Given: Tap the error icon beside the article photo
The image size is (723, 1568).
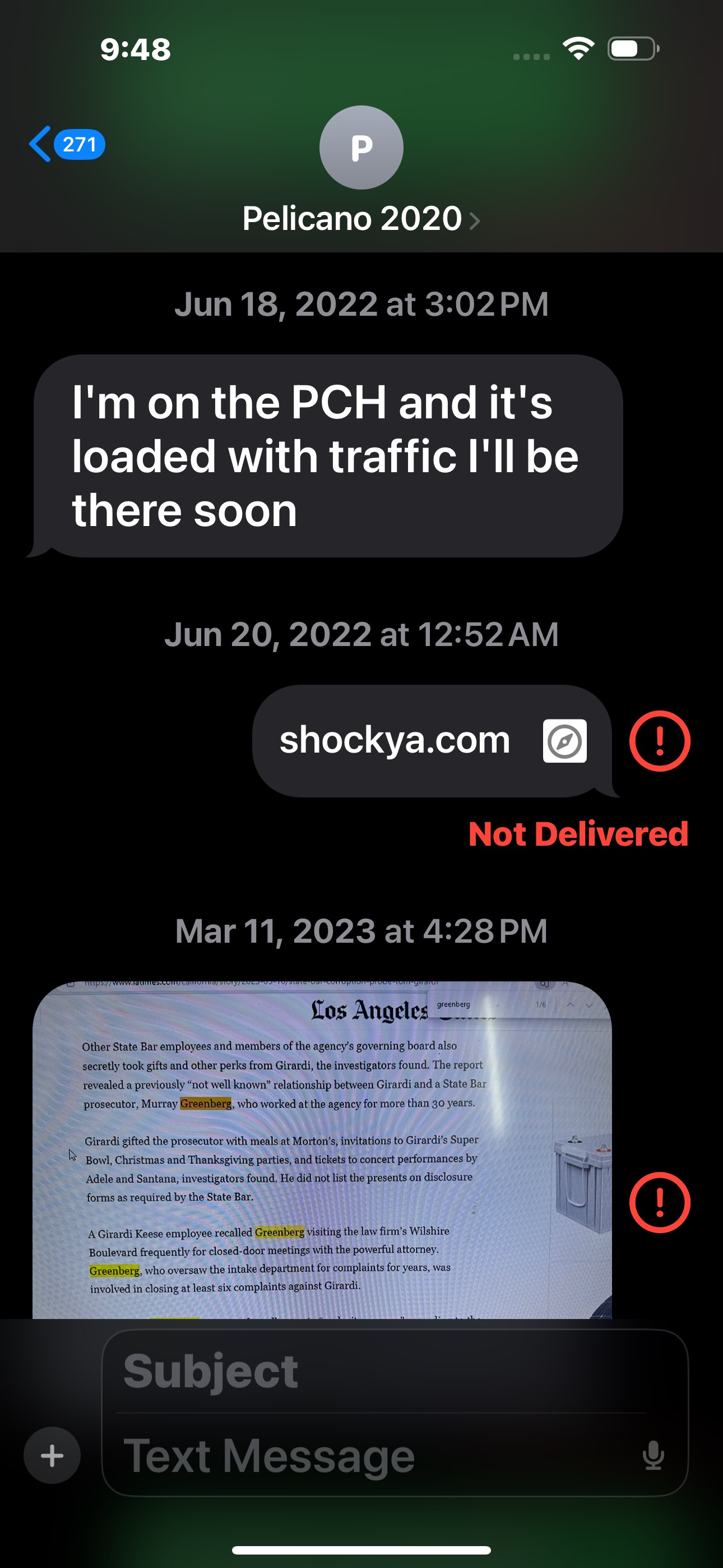Looking at the screenshot, I should coord(659,1202).
